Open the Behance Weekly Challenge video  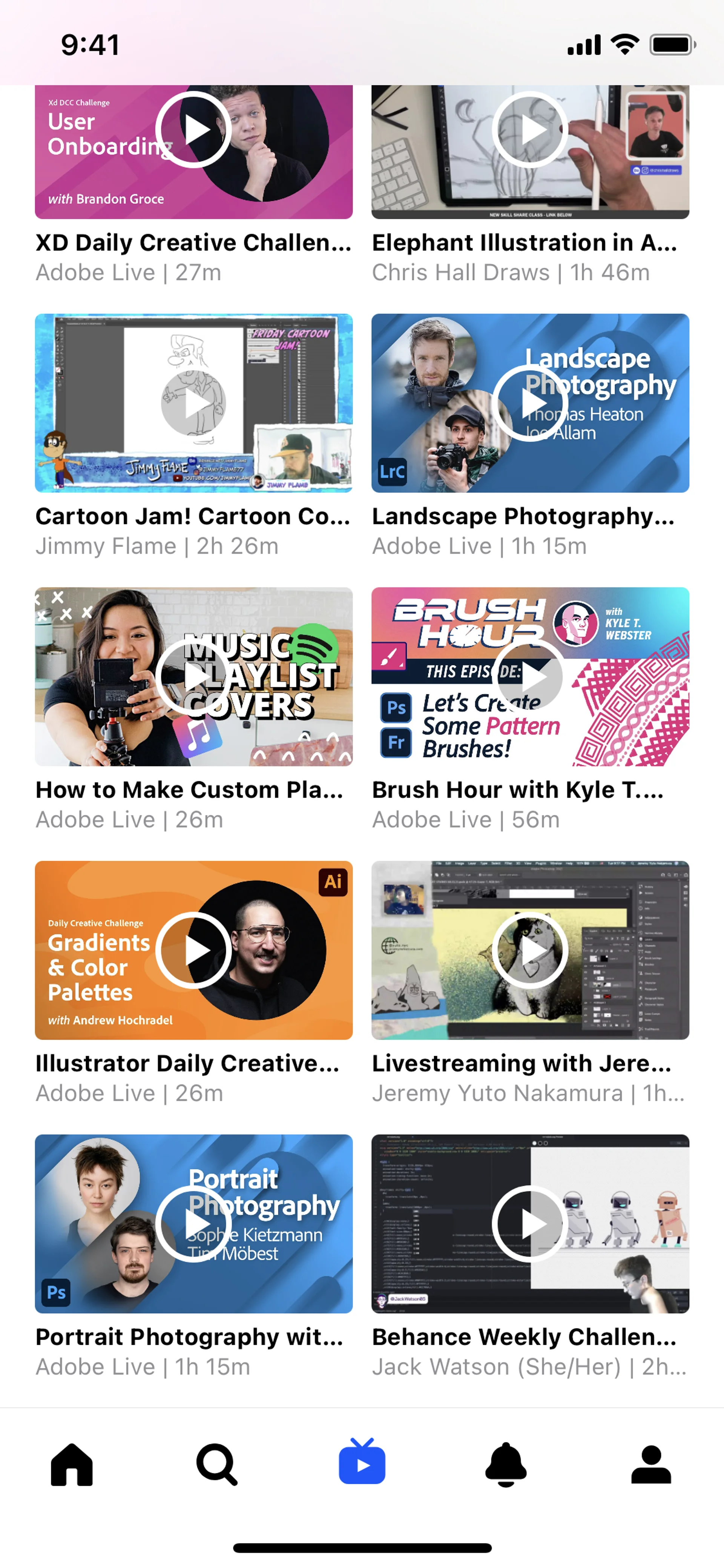[x=530, y=1223]
